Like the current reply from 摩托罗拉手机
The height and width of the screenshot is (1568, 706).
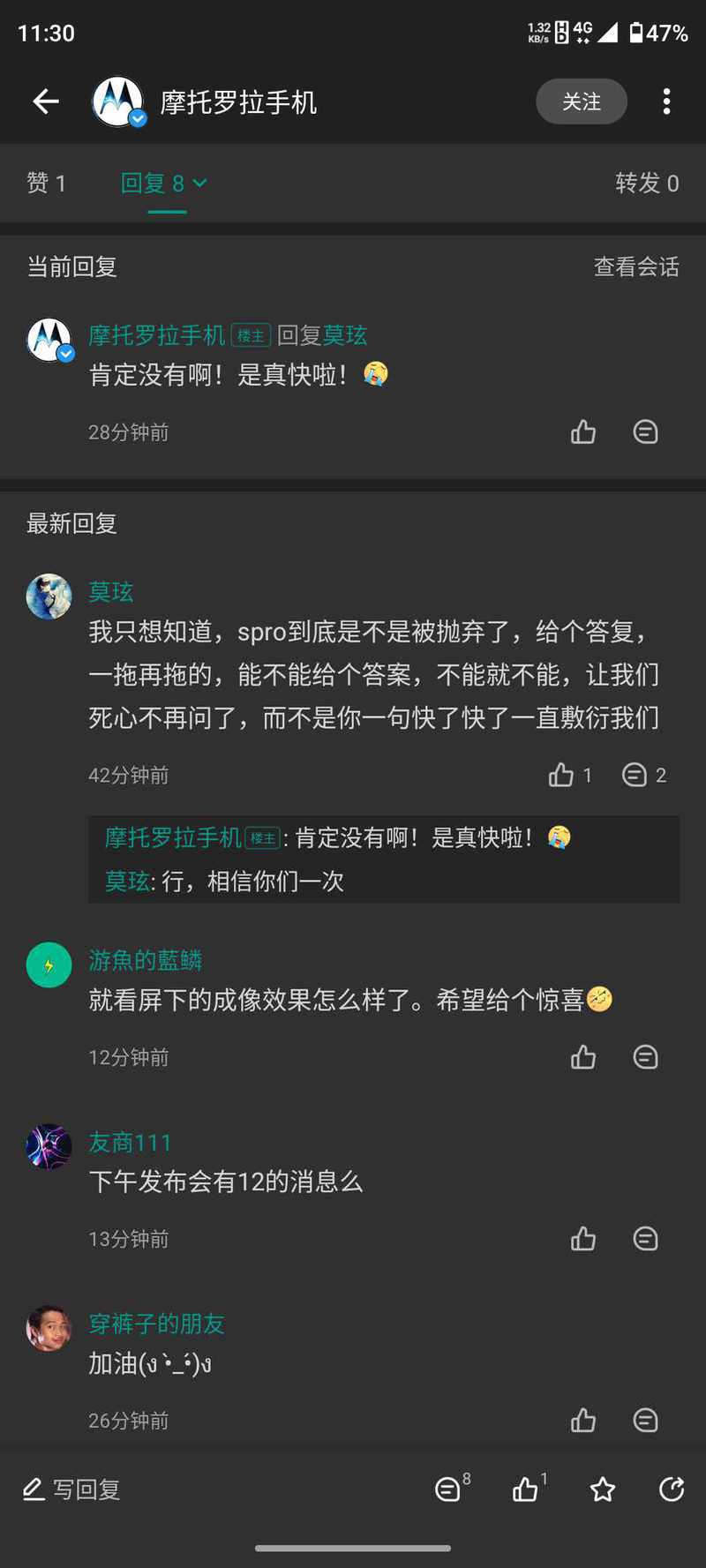coord(583,431)
